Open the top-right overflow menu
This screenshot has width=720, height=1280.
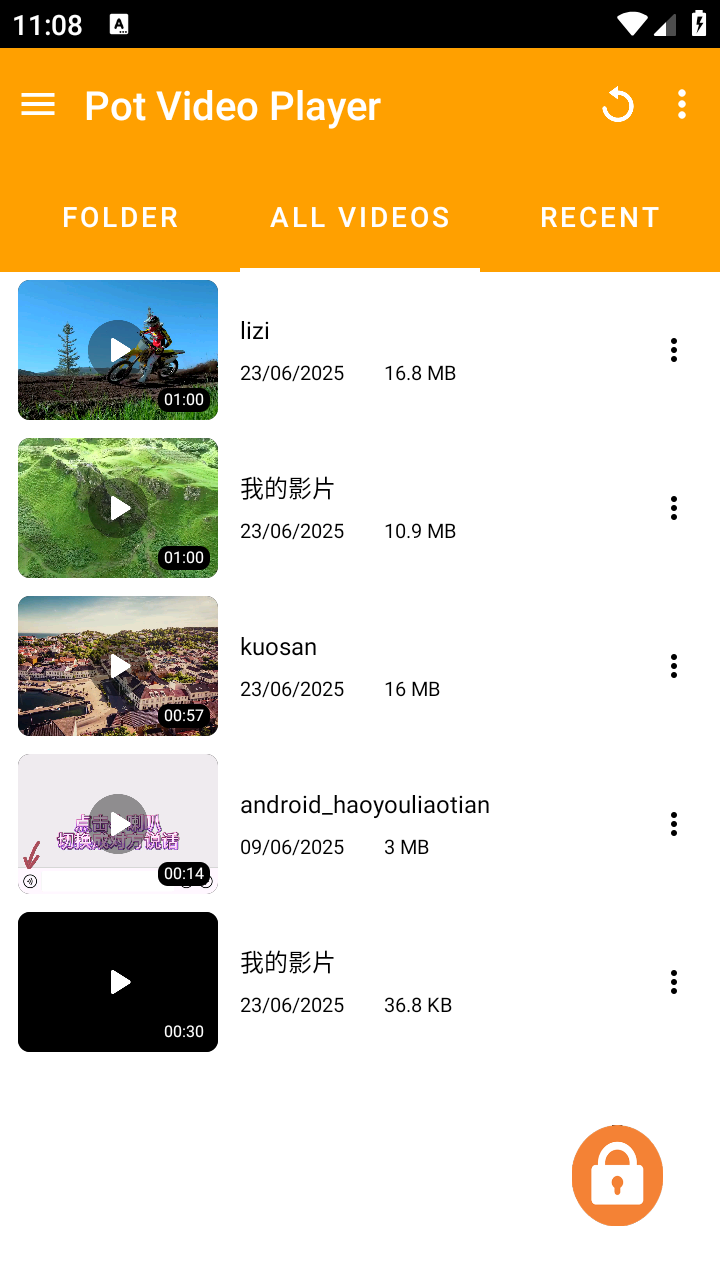click(682, 104)
